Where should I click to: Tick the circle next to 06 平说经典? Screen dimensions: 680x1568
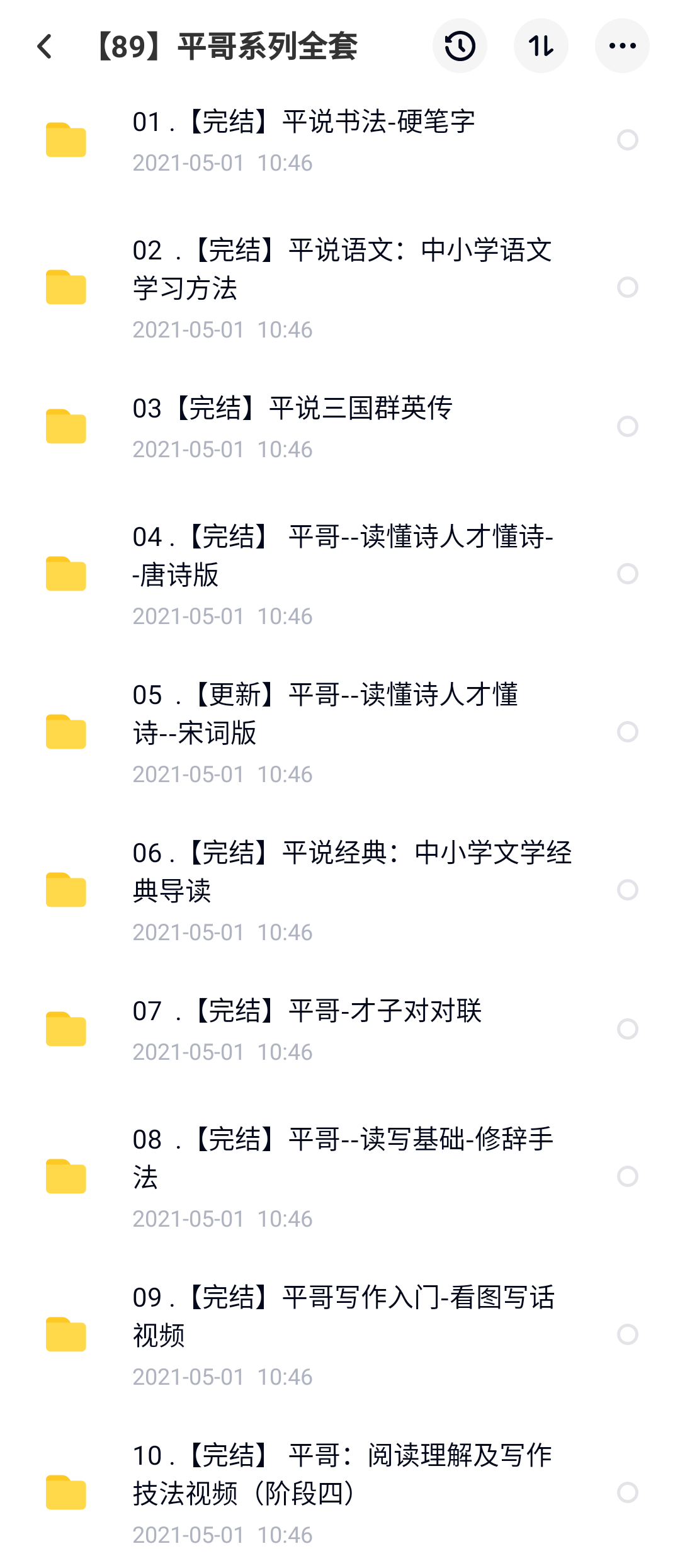click(628, 890)
